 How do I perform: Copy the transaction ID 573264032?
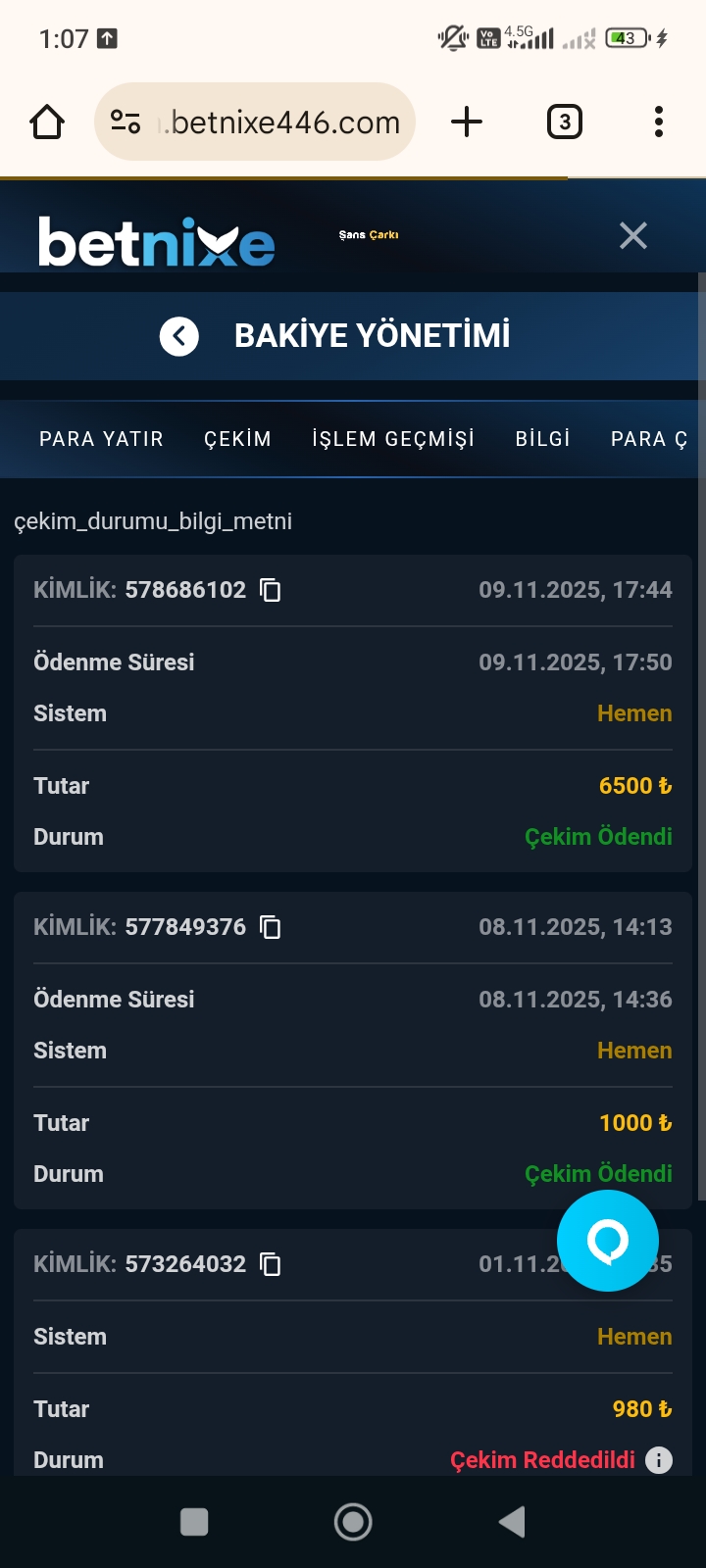[270, 1264]
